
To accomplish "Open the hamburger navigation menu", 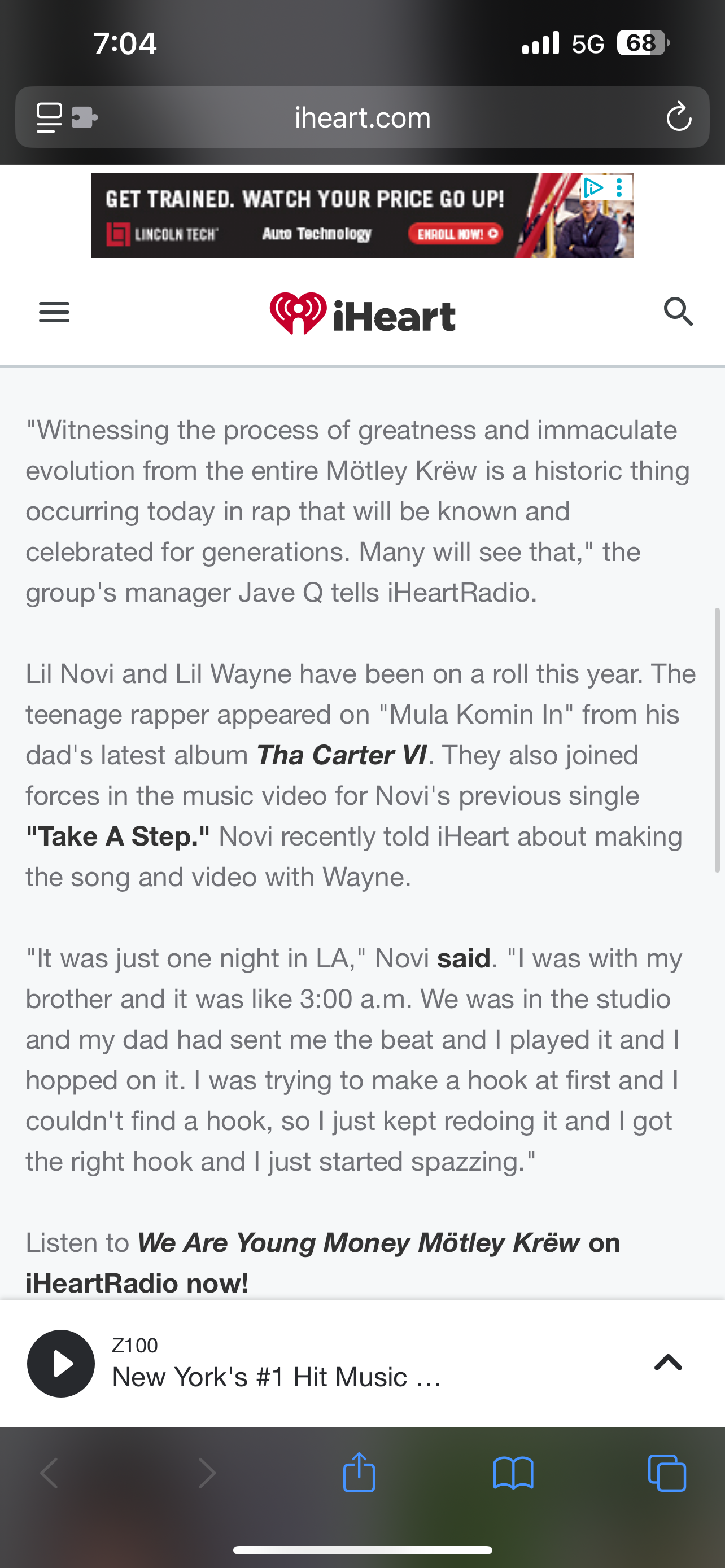I will click(x=54, y=312).
